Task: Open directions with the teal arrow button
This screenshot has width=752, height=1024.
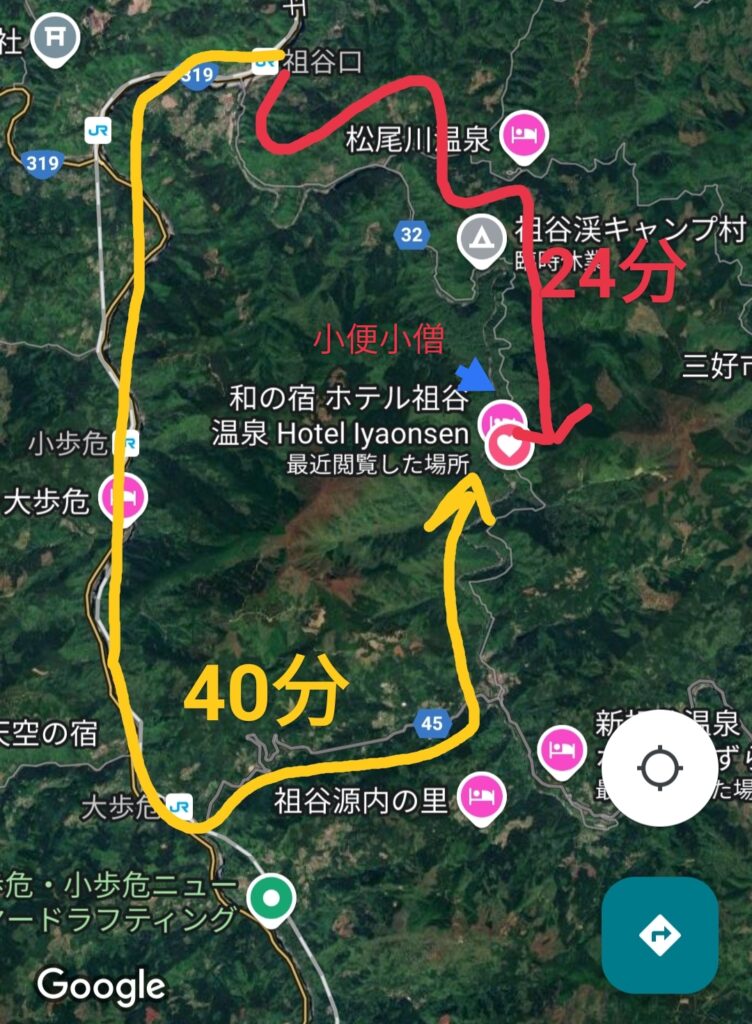Action: pos(659,935)
